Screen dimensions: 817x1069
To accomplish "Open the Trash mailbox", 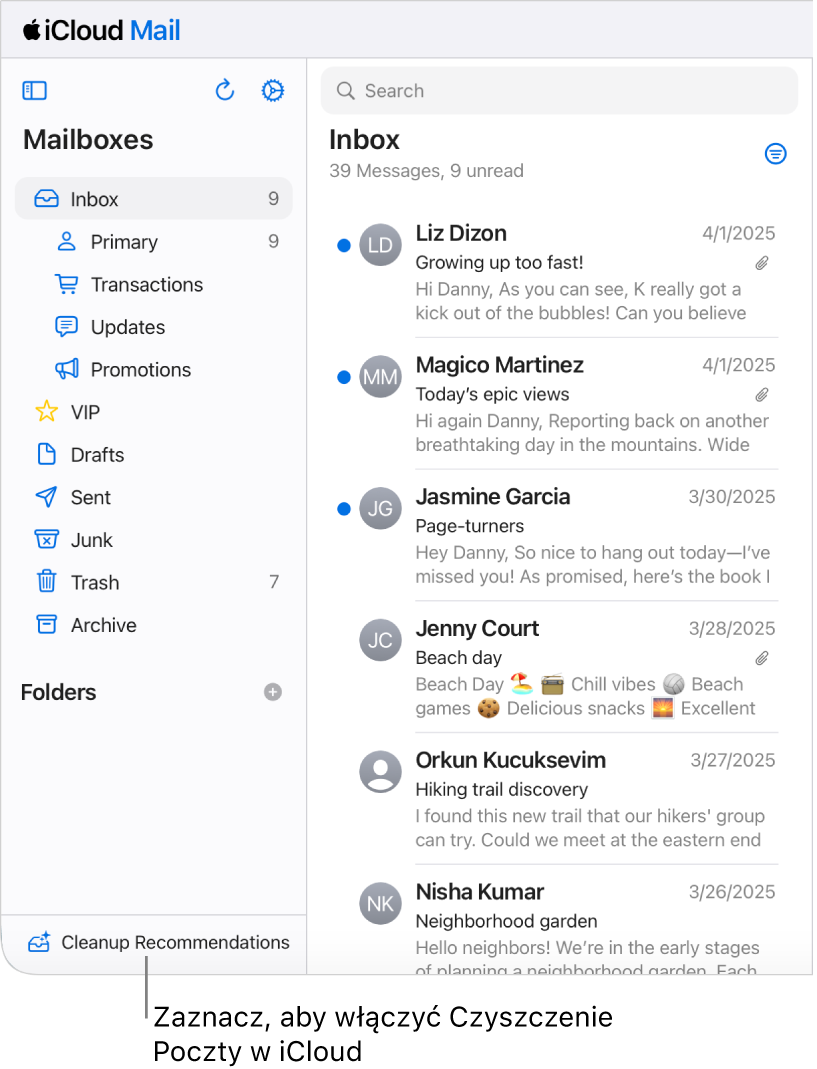I will point(94,582).
